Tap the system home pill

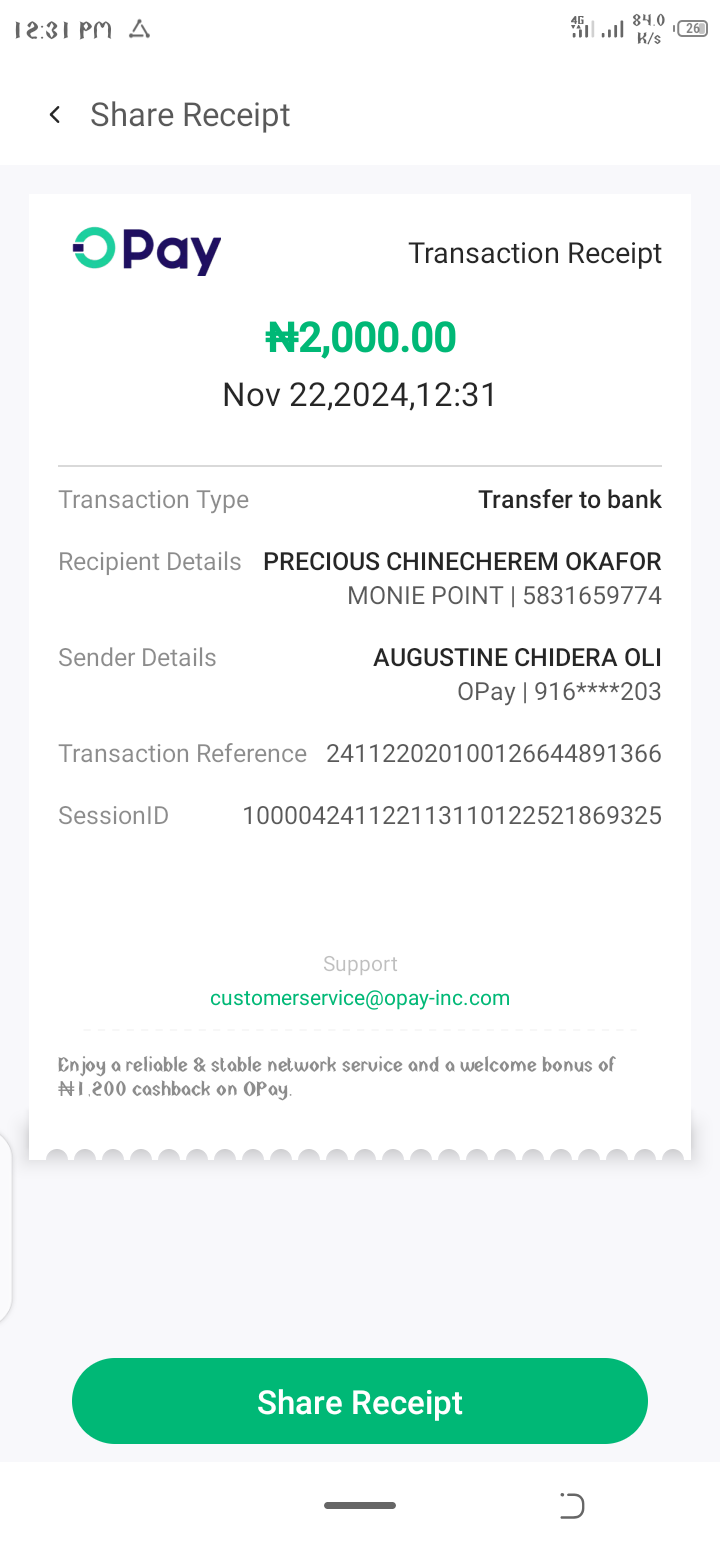pos(360,1505)
